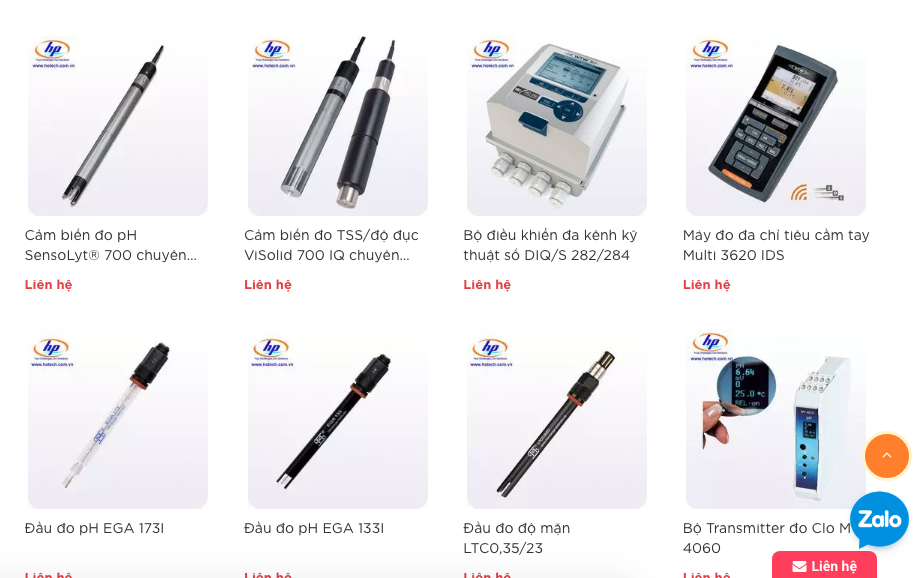Image resolution: width=922 pixels, height=578 pixels.
Task: Tap Liên hệ under SensoLyt 700 sensor
Action: 49,285
